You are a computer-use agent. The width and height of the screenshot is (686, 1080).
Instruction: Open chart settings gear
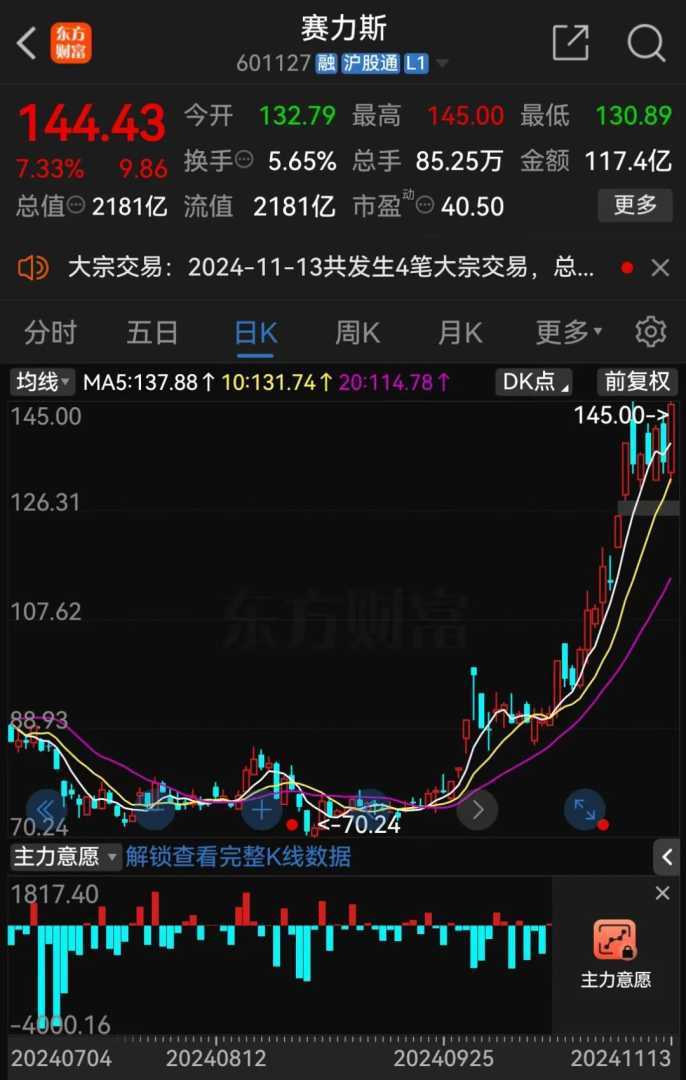coord(650,332)
